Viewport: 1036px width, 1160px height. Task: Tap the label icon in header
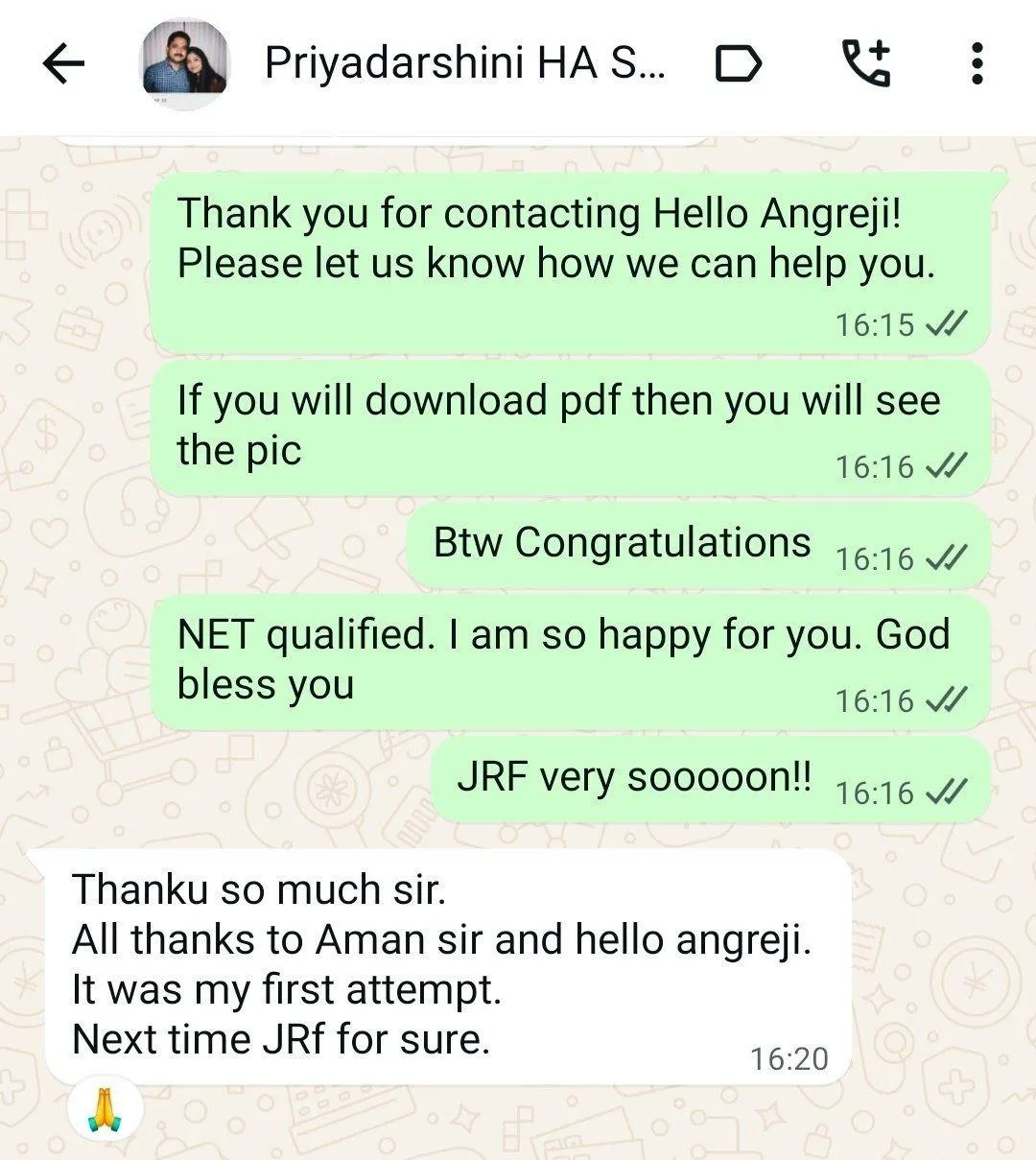click(739, 64)
